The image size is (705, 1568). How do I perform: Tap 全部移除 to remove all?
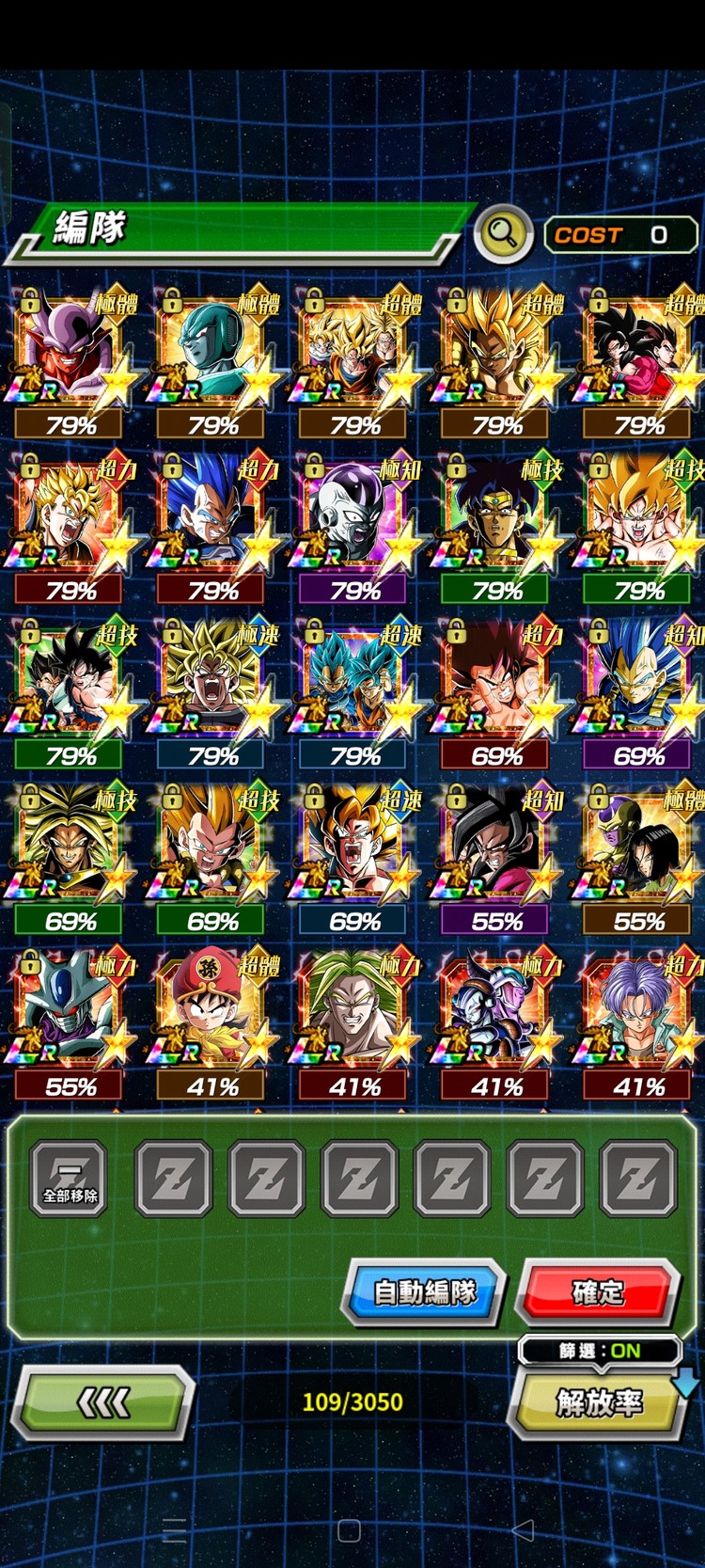click(70, 1179)
